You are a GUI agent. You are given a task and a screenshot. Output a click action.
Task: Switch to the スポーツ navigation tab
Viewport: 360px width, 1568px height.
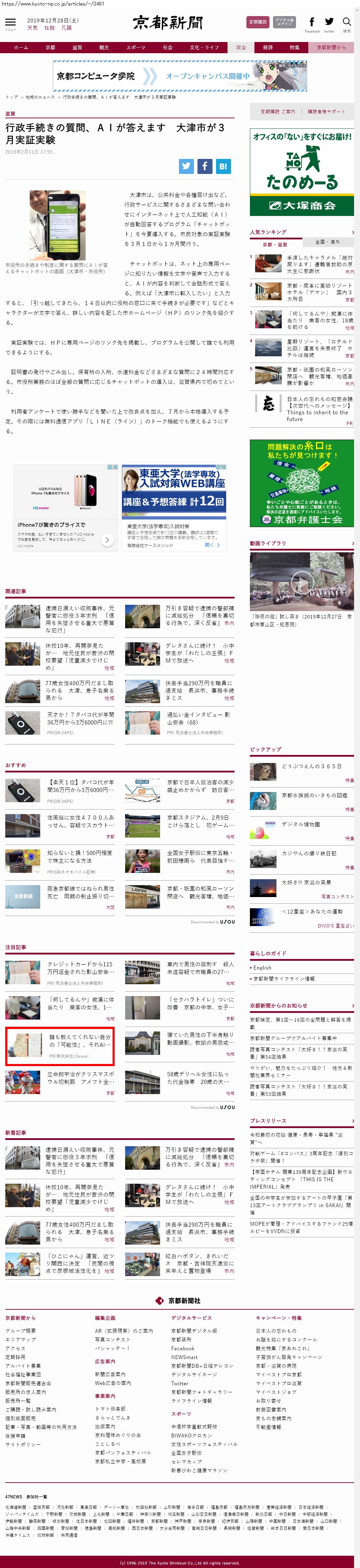point(136,48)
